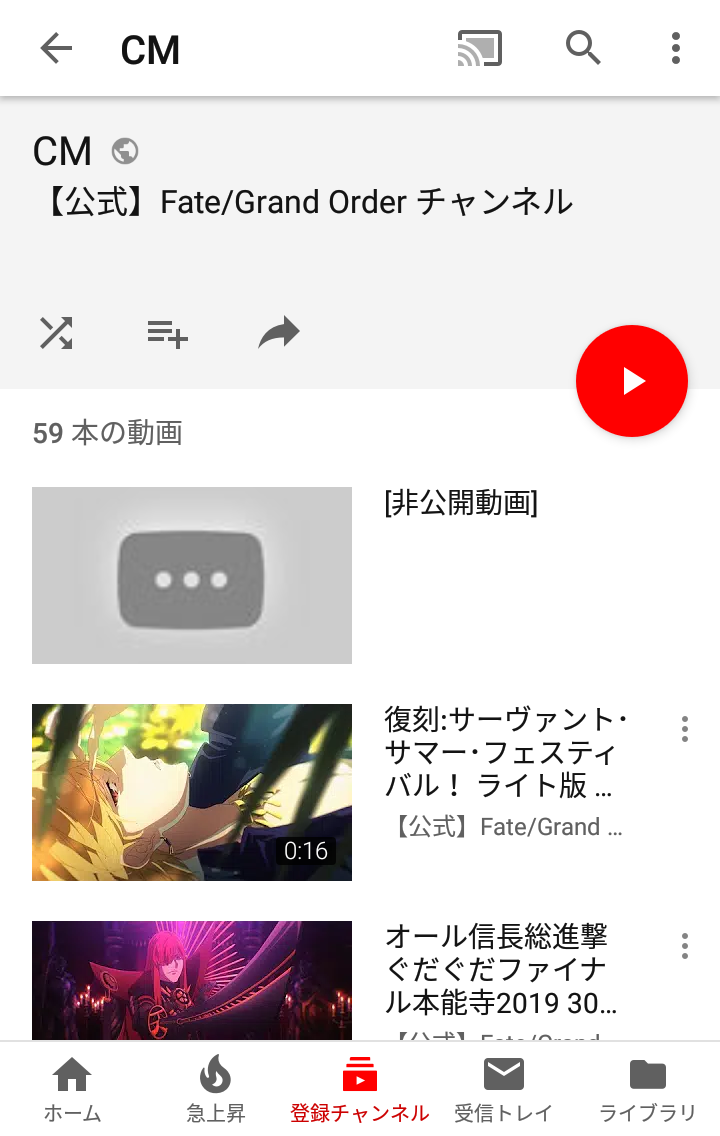Image resolution: width=720 pixels, height=1136 pixels.
Task: Play オール信長総進撃 ぐだぐだファイナル本能寺2019 video
Action: click(x=192, y=980)
